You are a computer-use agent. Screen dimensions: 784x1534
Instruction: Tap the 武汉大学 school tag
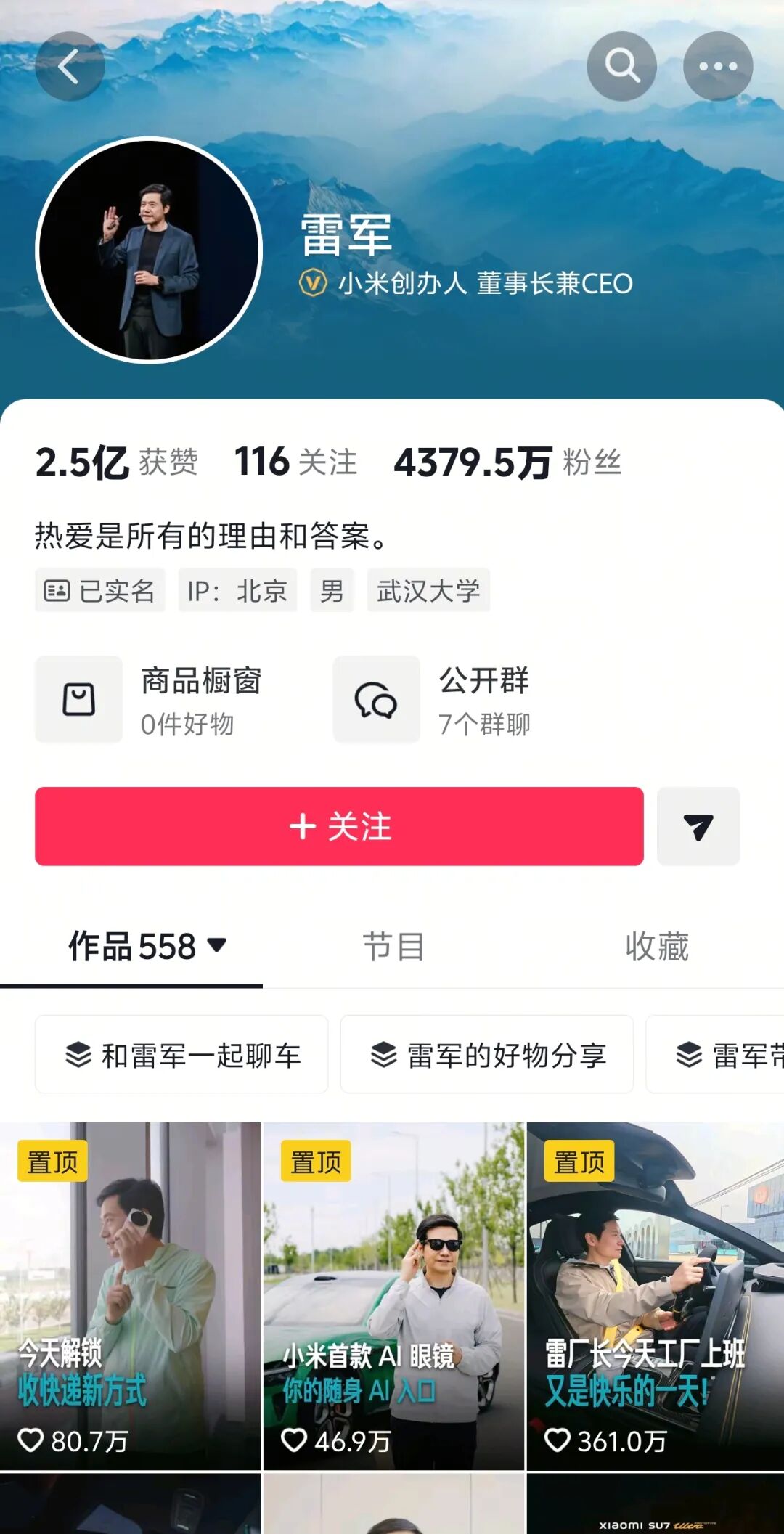tap(428, 591)
